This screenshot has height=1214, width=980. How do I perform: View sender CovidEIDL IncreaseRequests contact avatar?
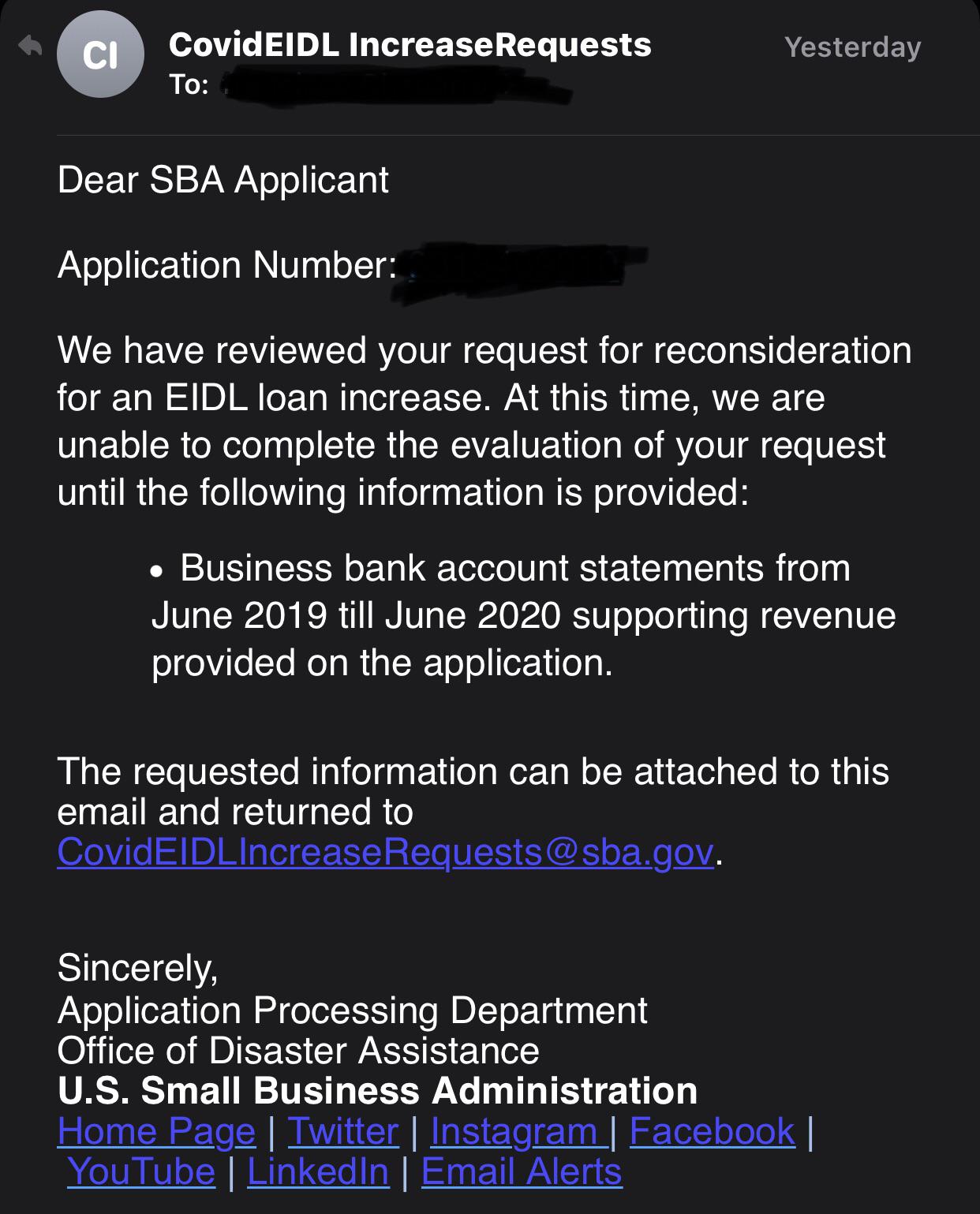[x=100, y=55]
